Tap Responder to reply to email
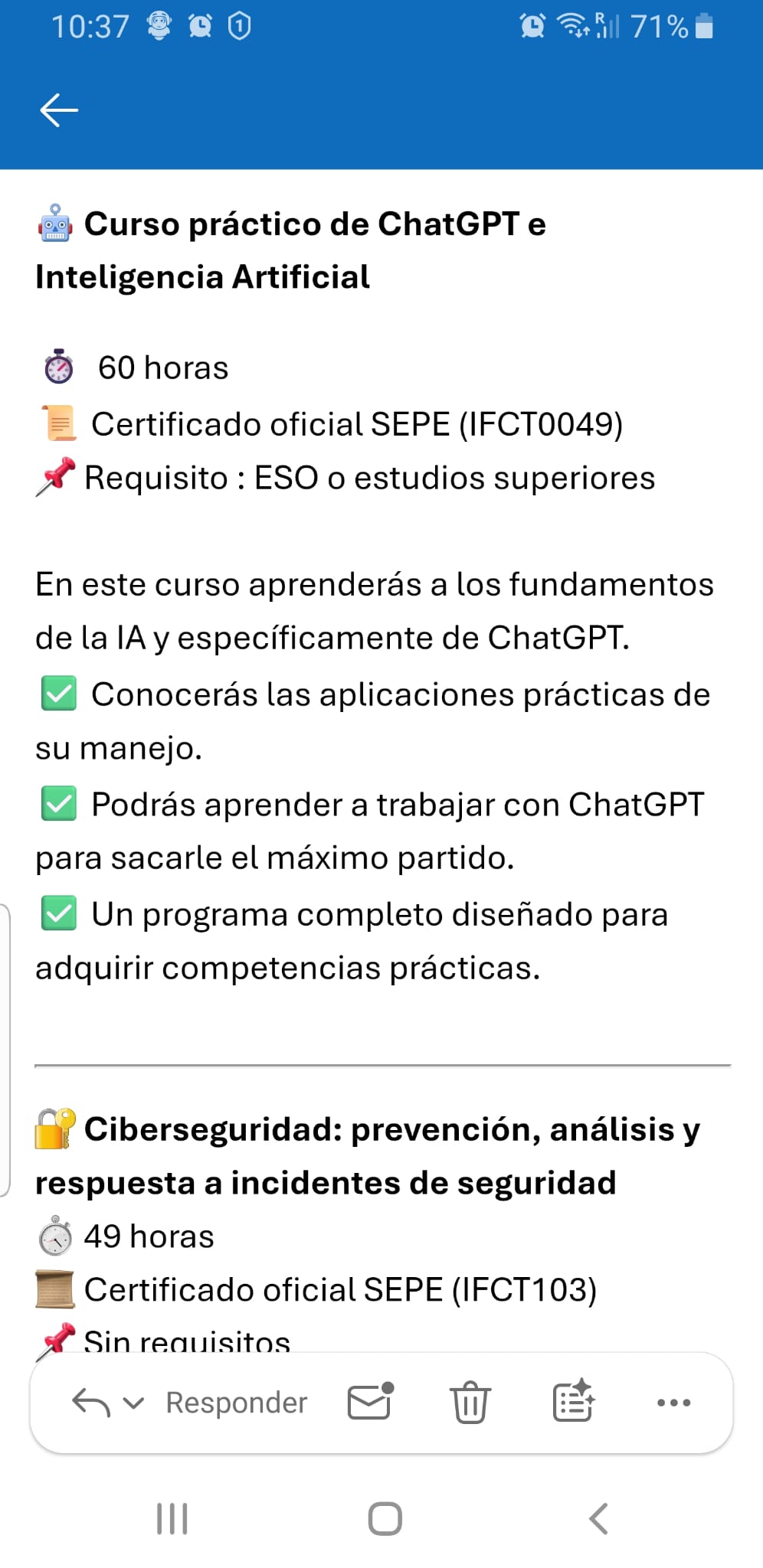763x1568 pixels. click(236, 1403)
